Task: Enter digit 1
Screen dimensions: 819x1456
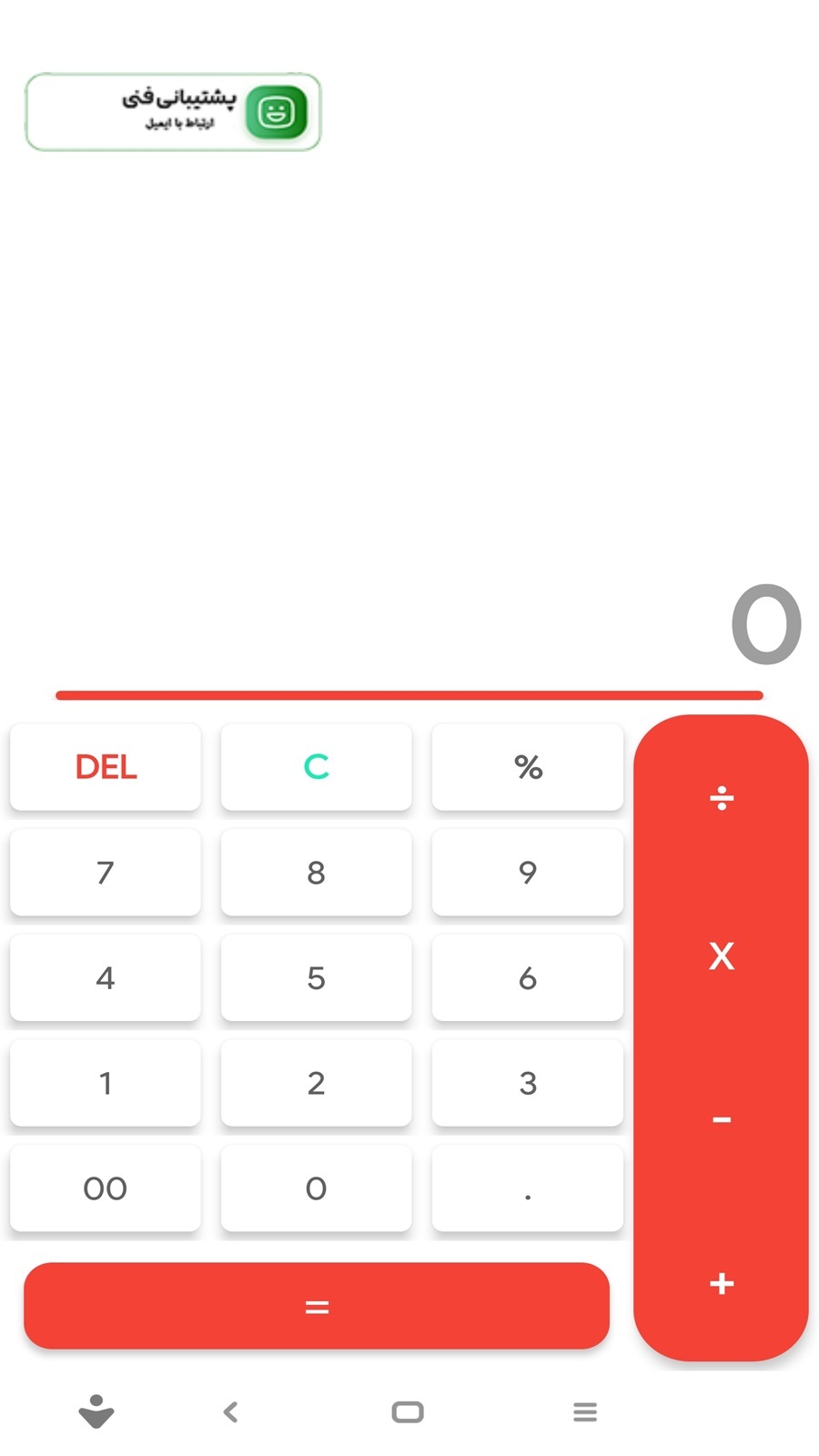Action: pyautogui.click(x=106, y=1083)
